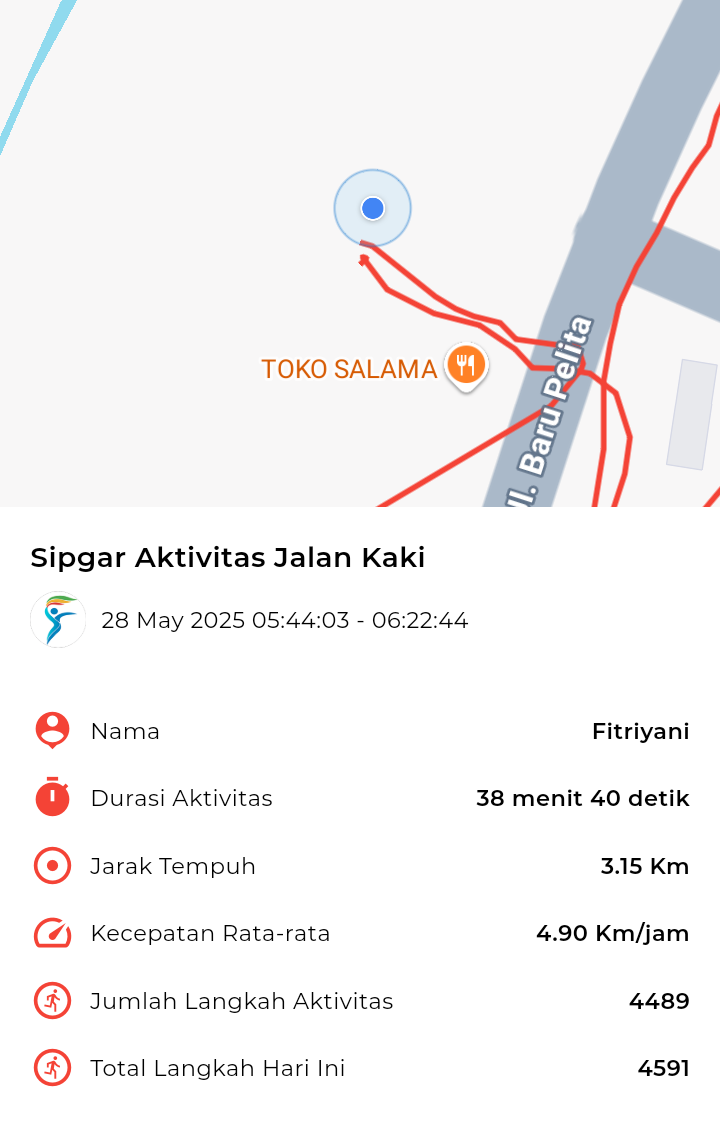Click the route start arrow on the map
Viewport: 720px width, 1123px height.
pyautogui.click(x=364, y=258)
